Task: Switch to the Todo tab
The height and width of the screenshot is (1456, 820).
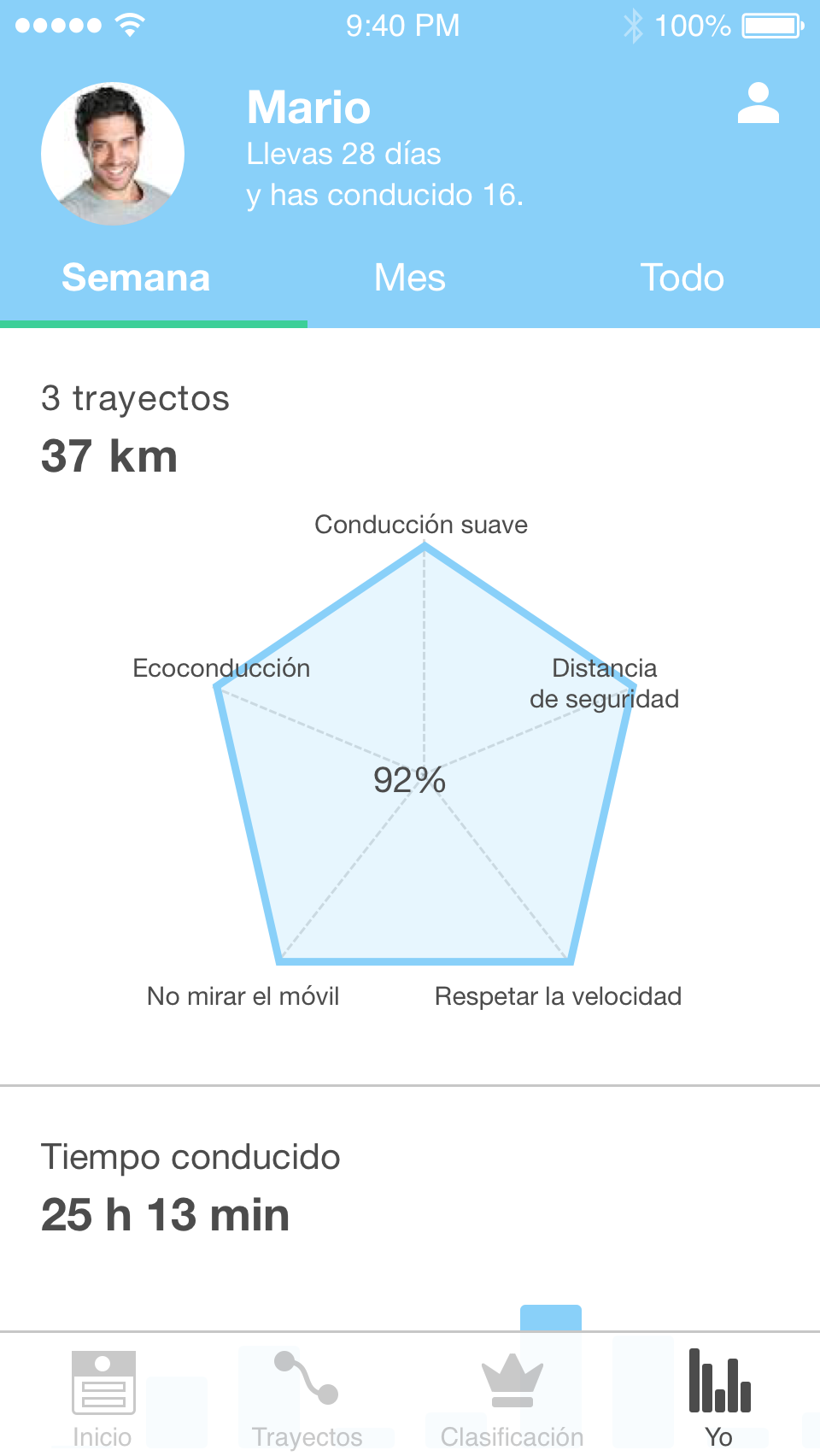Action: pos(682,279)
